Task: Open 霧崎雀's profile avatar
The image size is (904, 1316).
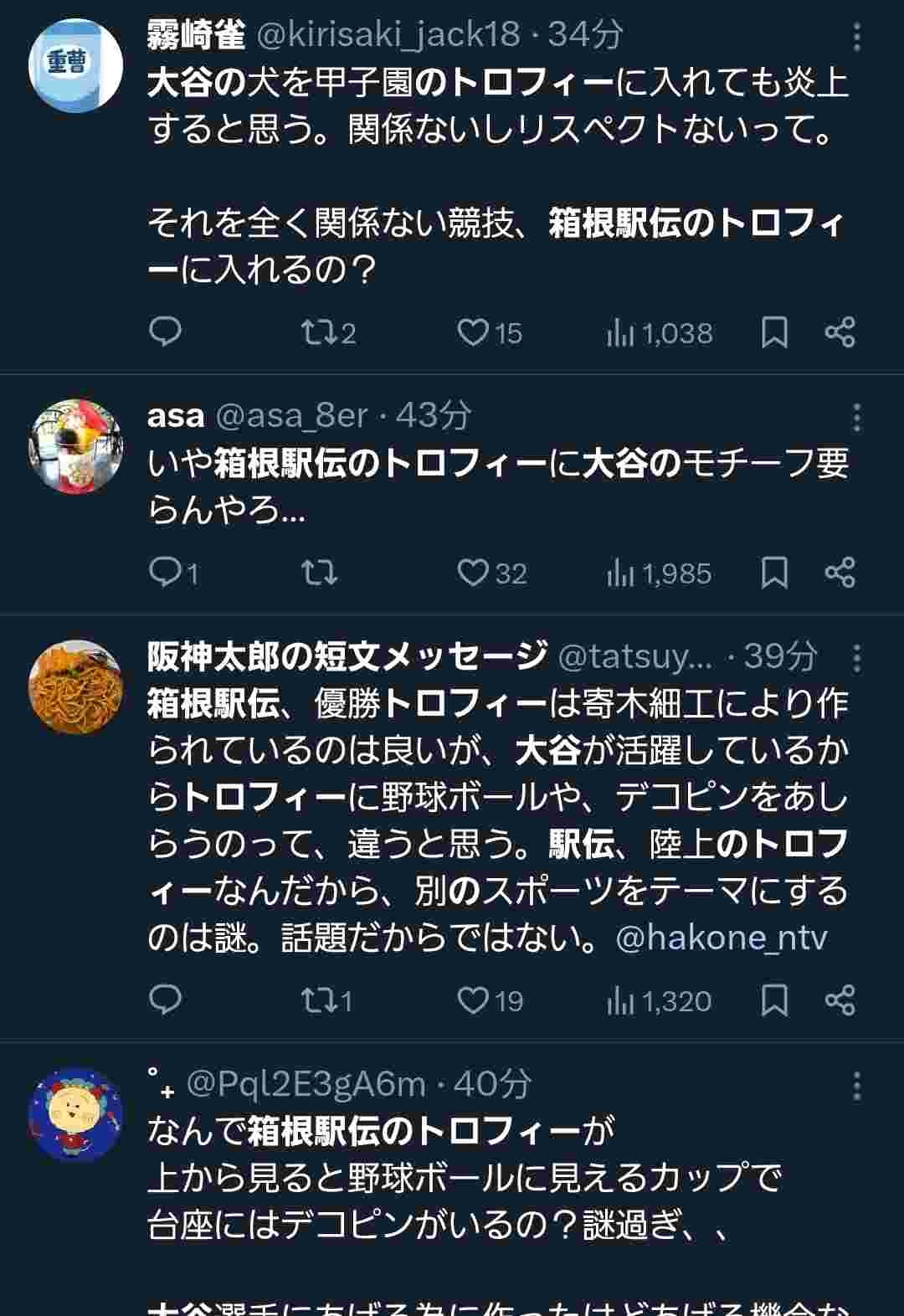Action: click(x=75, y=65)
